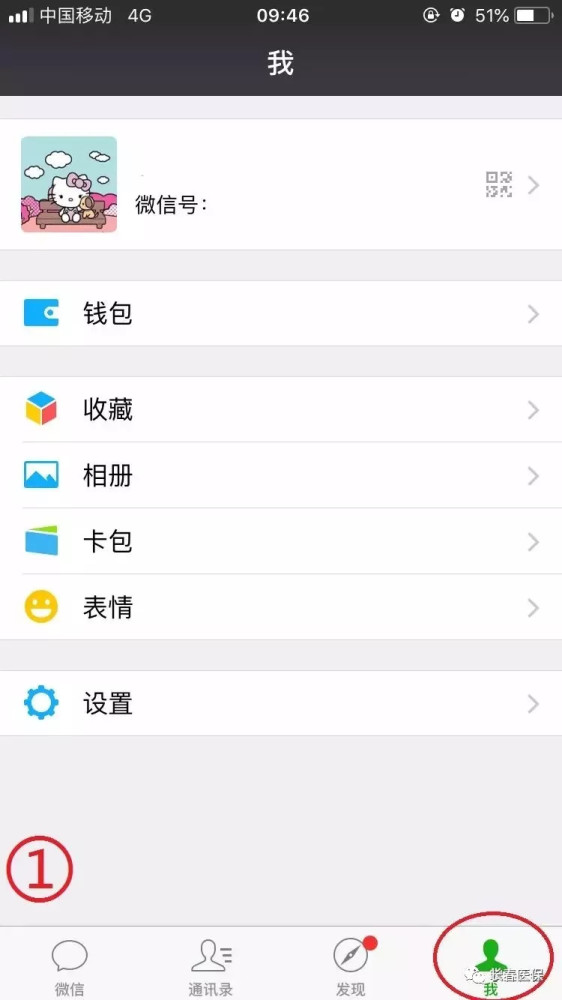The width and height of the screenshot is (562, 1000).
Task: Select the 我 tab
Action: coord(491,964)
